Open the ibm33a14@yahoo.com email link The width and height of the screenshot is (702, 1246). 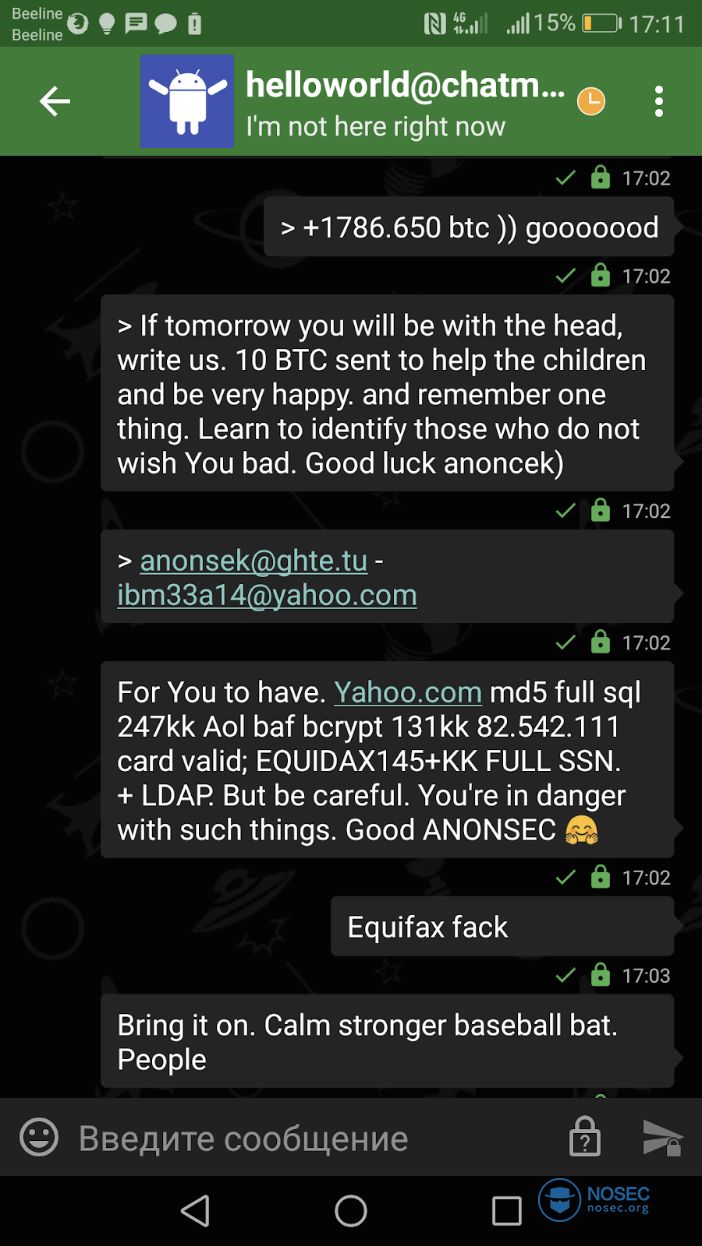[267, 595]
